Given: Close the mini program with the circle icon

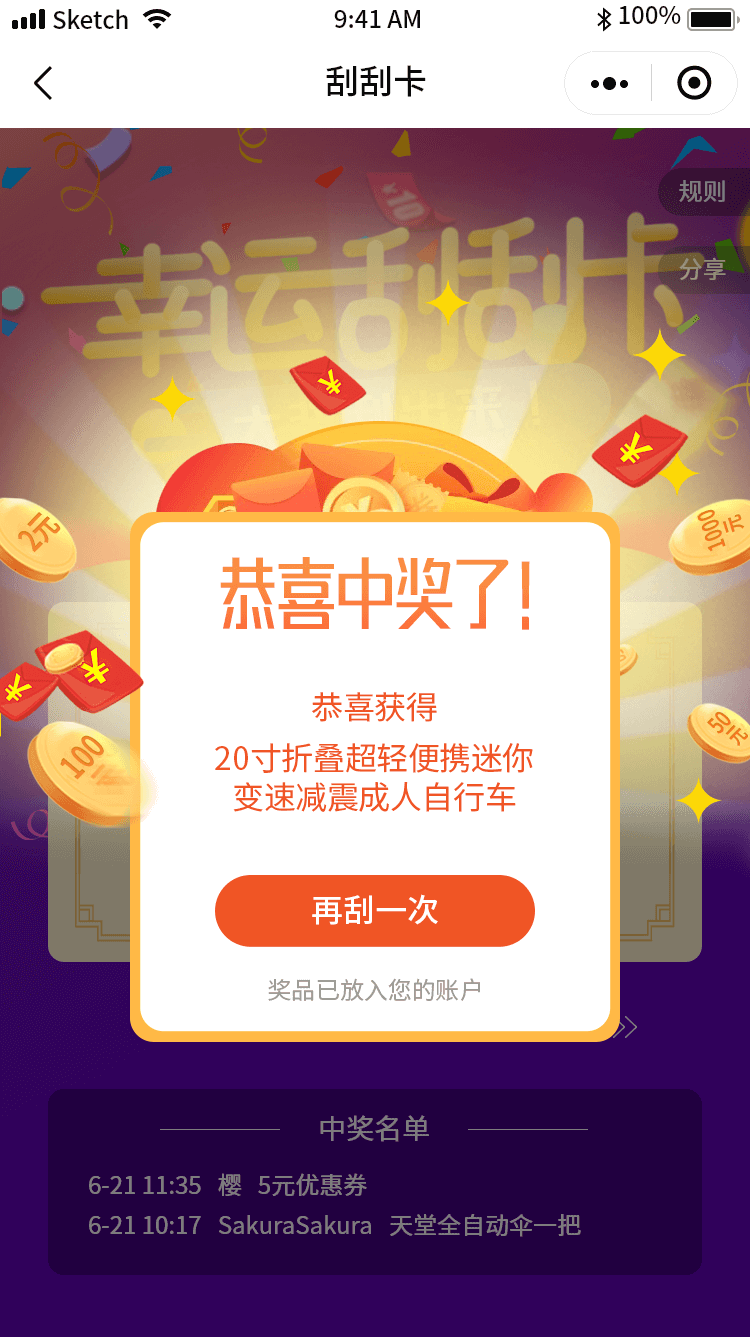Looking at the screenshot, I should click(694, 84).
